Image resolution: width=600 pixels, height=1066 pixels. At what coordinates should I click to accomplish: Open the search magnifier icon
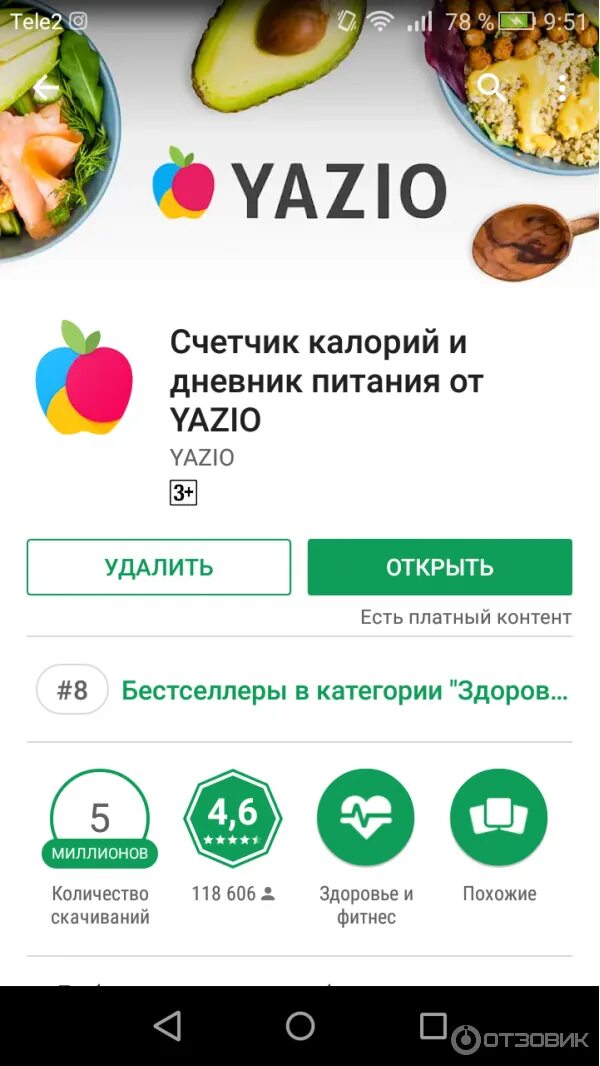[x=490, y=87]
